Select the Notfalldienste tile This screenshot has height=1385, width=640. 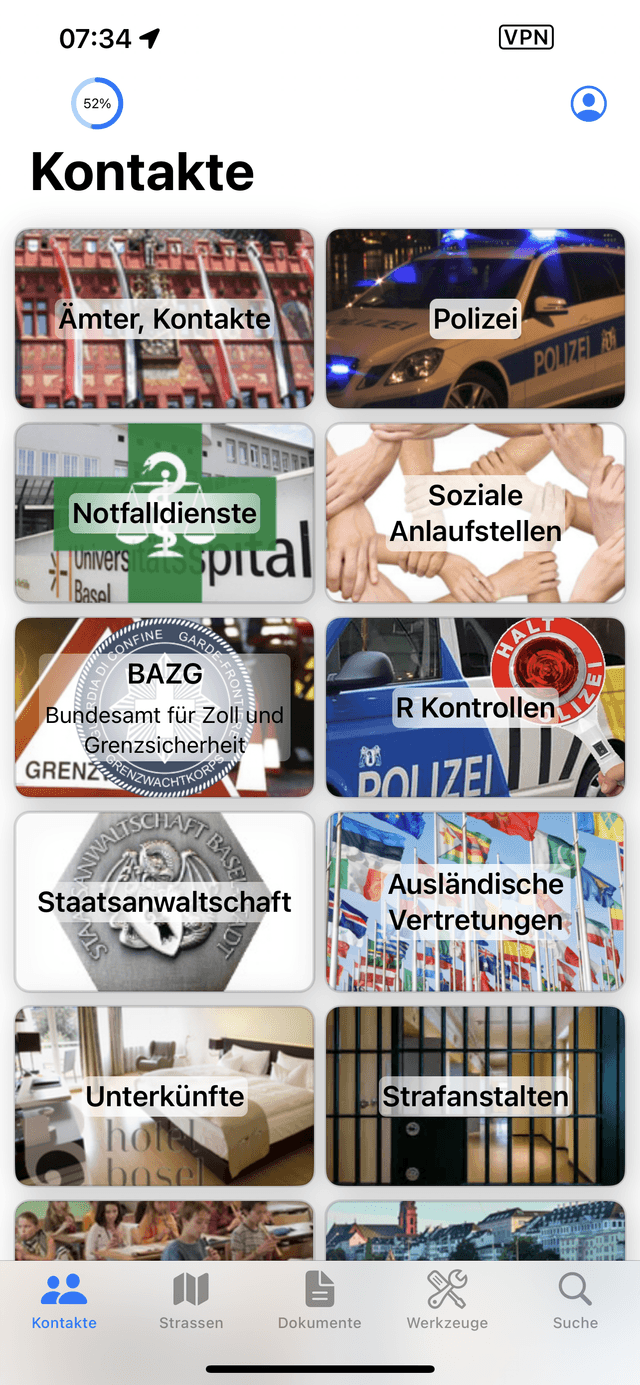(164, 513)
